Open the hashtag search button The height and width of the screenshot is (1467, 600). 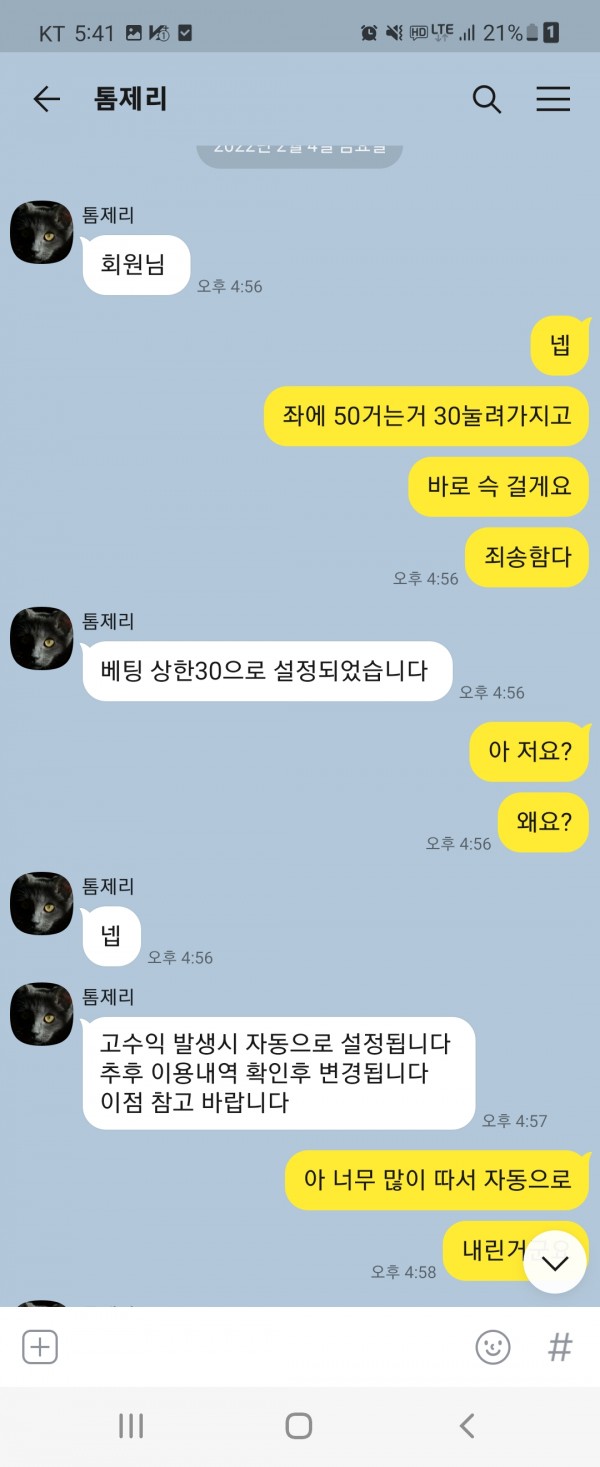pos(560,1347)
